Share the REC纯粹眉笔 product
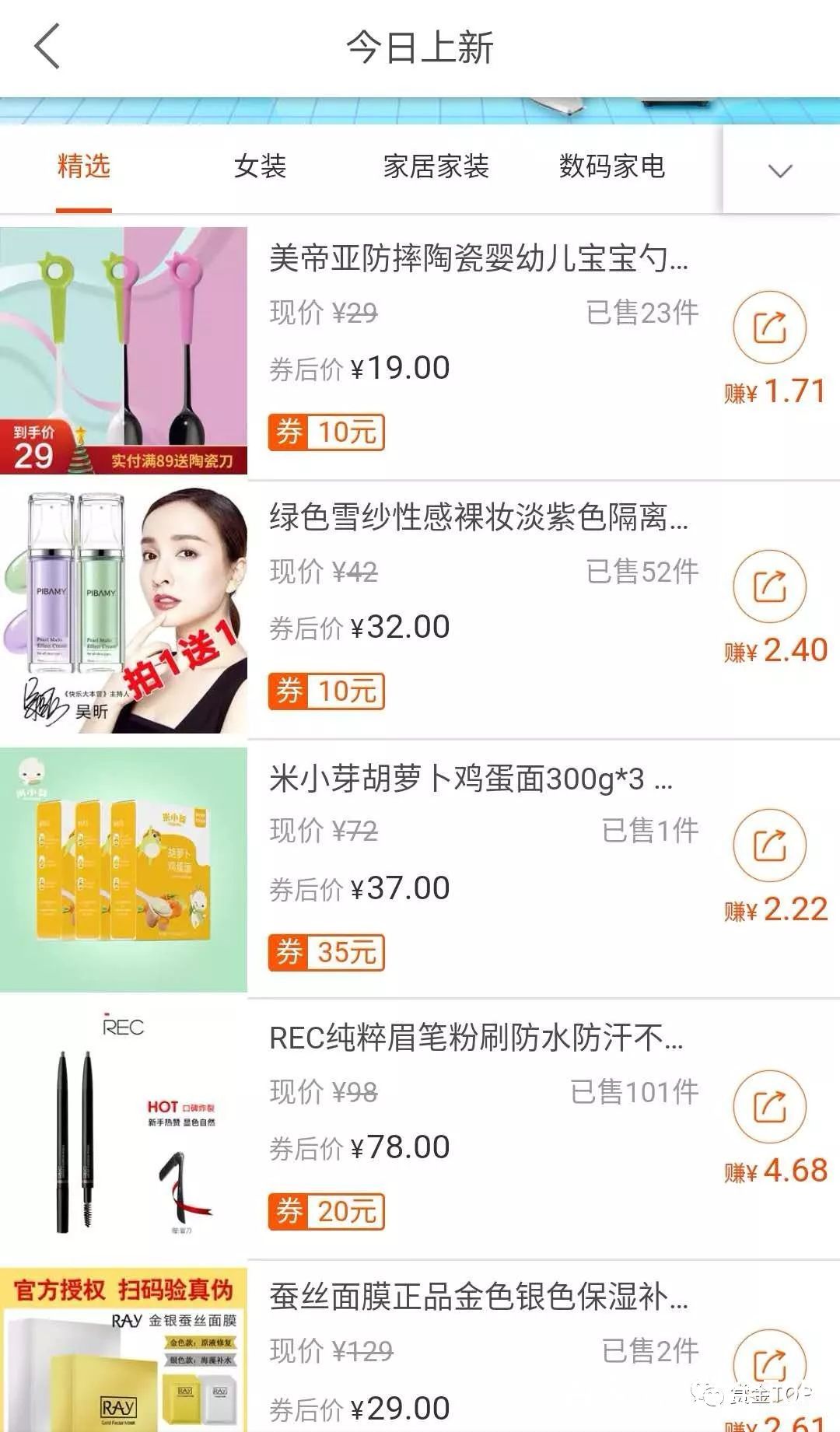 [768, 1106]
